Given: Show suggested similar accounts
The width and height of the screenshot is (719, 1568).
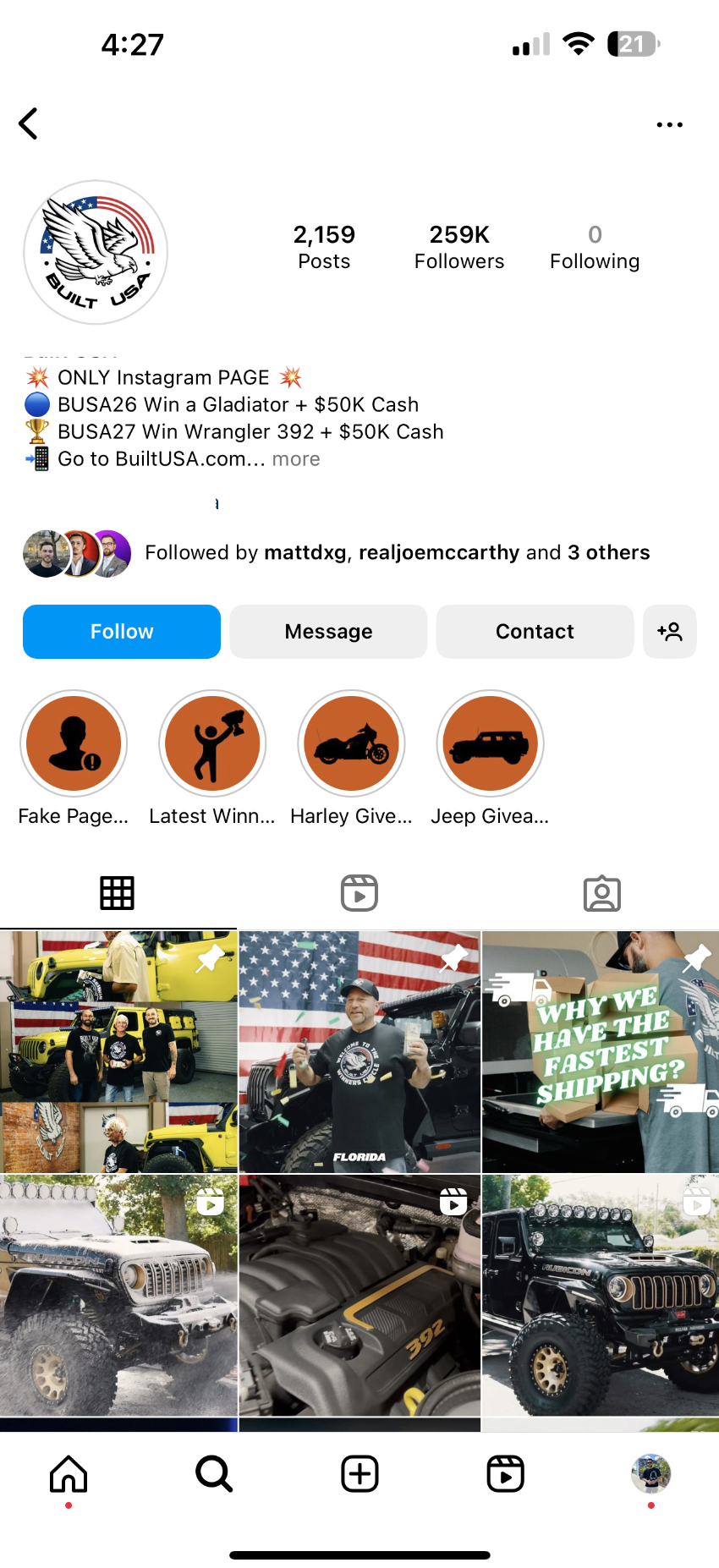Looking at the screenshot, I should 669,632.
